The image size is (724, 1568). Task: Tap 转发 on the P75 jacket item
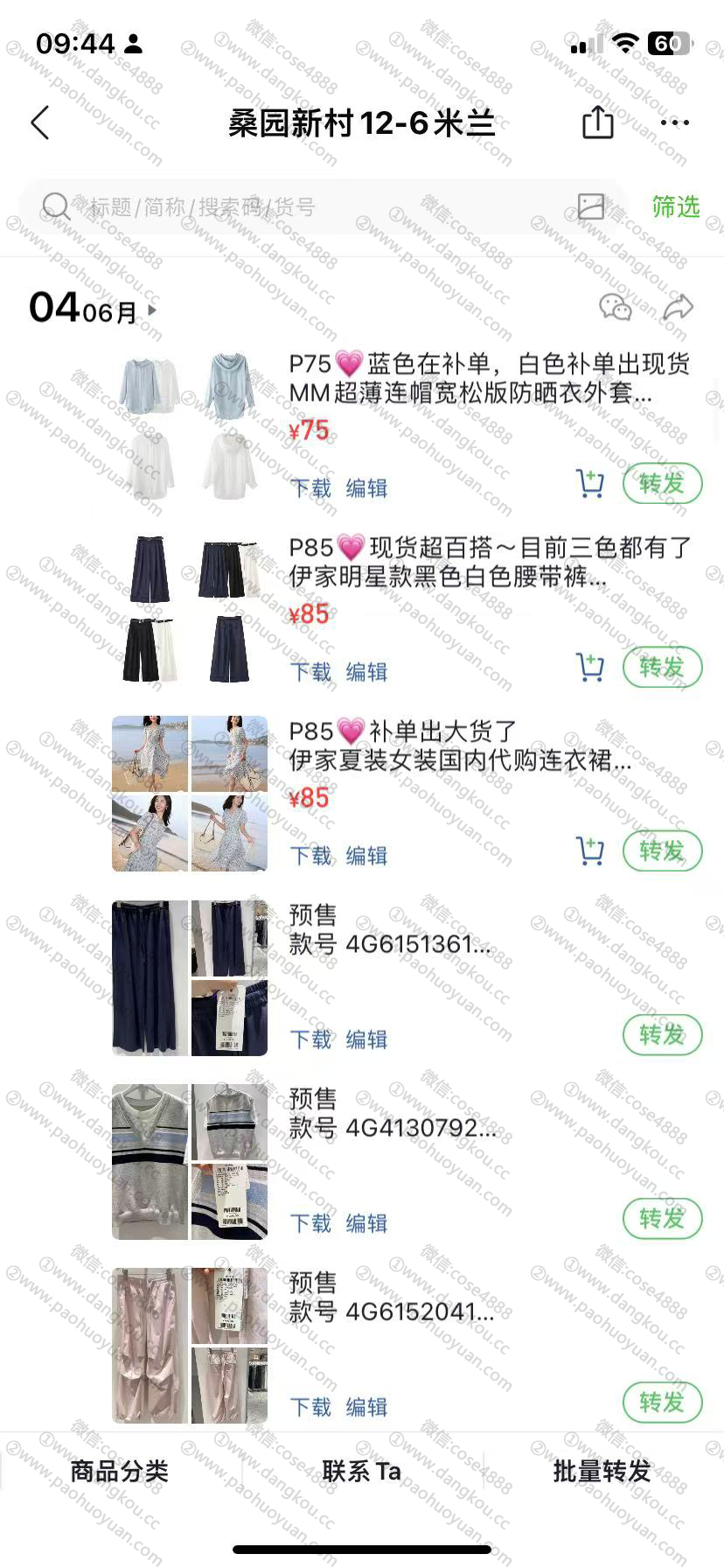click(x=662, y=484)
